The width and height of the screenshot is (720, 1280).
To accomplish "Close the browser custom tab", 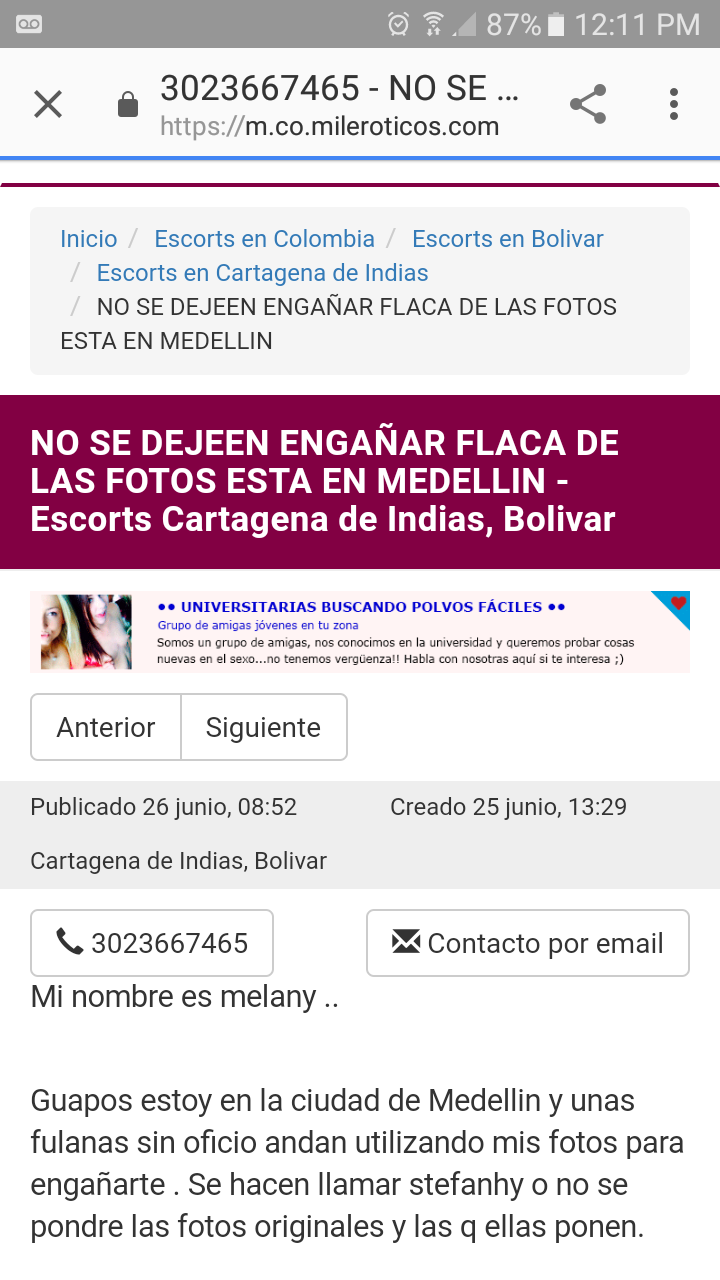I will 48,104.
